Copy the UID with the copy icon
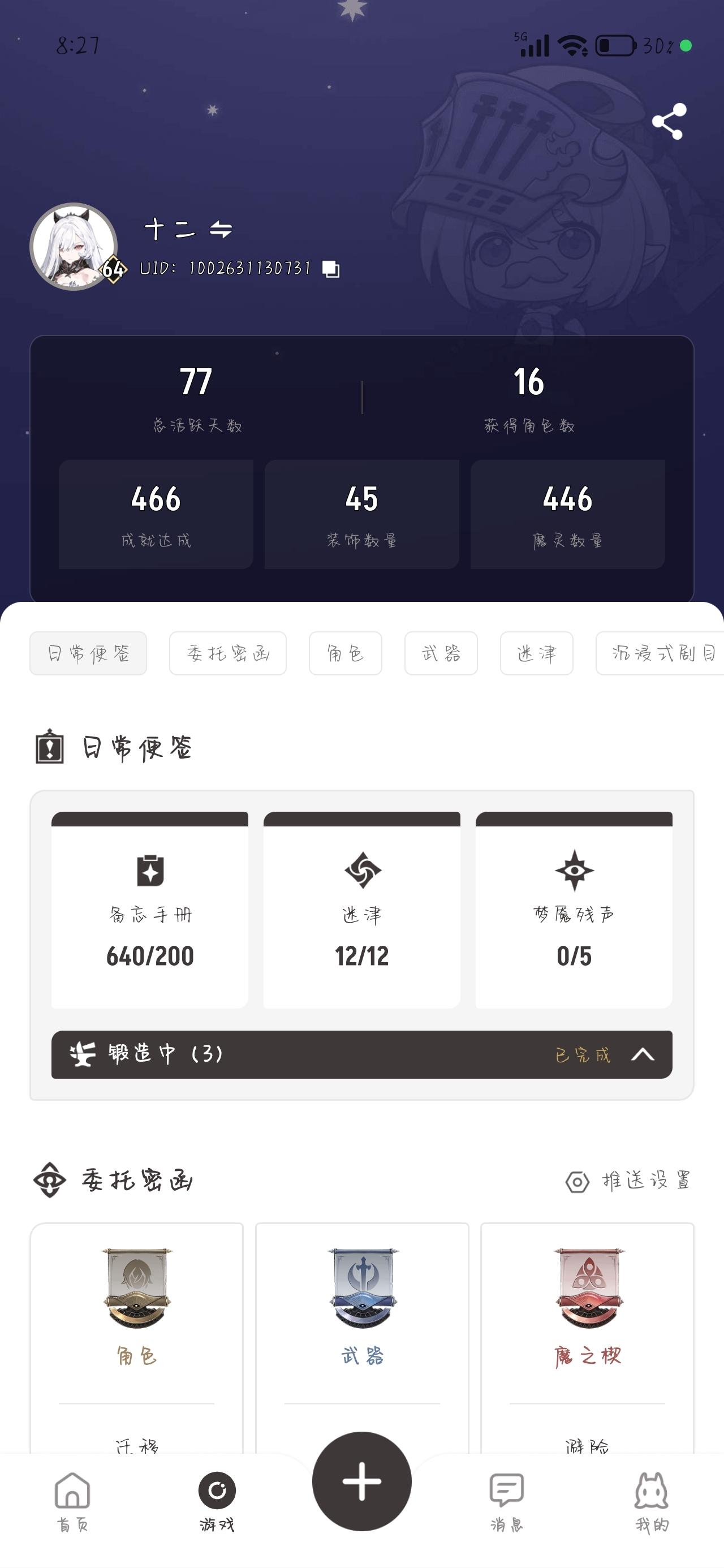The height and width of the screenshot is (1568, 724). (331, 269)
